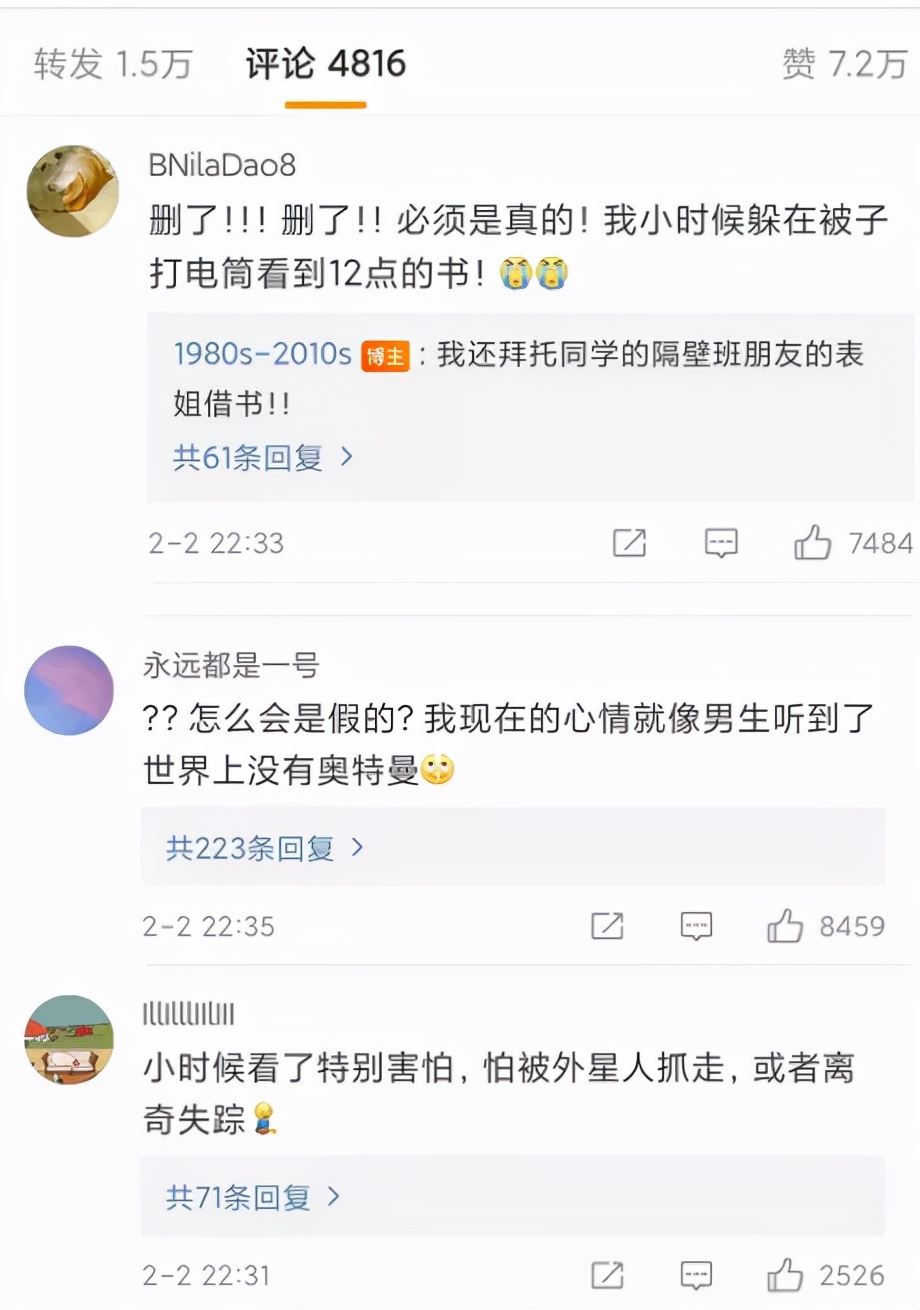Open BNilaDao8's profile avatar
The image size is (920, 1310).
72,191
